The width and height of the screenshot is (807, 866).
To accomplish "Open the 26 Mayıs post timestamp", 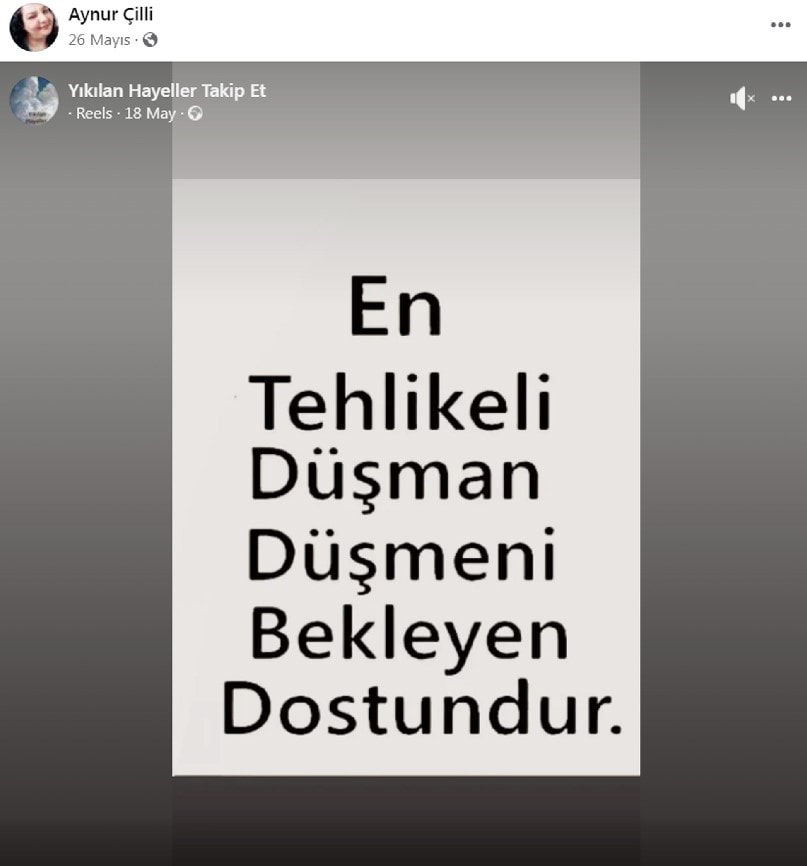I will [99, 40].
